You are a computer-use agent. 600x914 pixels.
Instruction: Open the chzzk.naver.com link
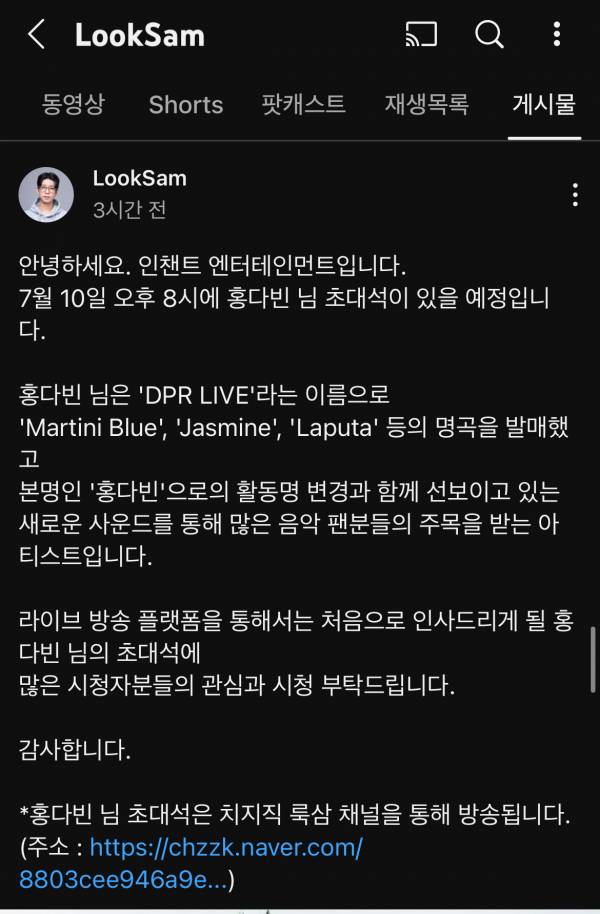coord(226,848)
